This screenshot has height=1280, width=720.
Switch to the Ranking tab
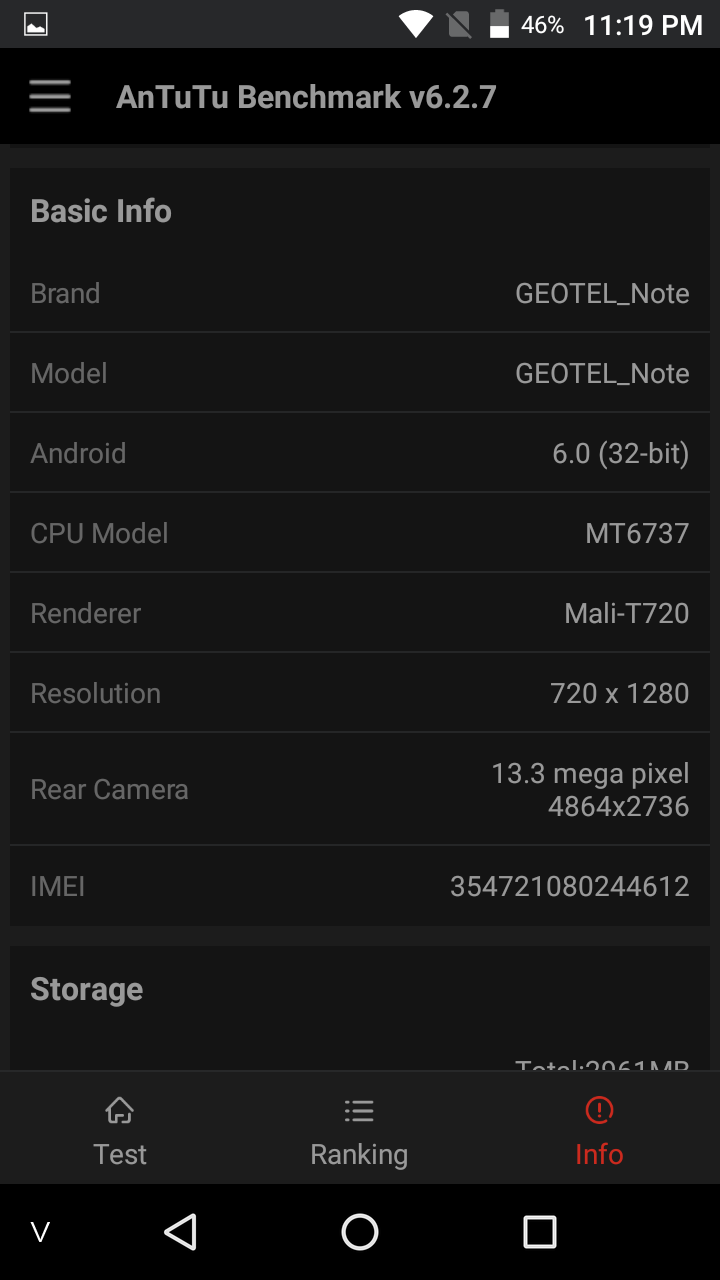(359, 1132)
